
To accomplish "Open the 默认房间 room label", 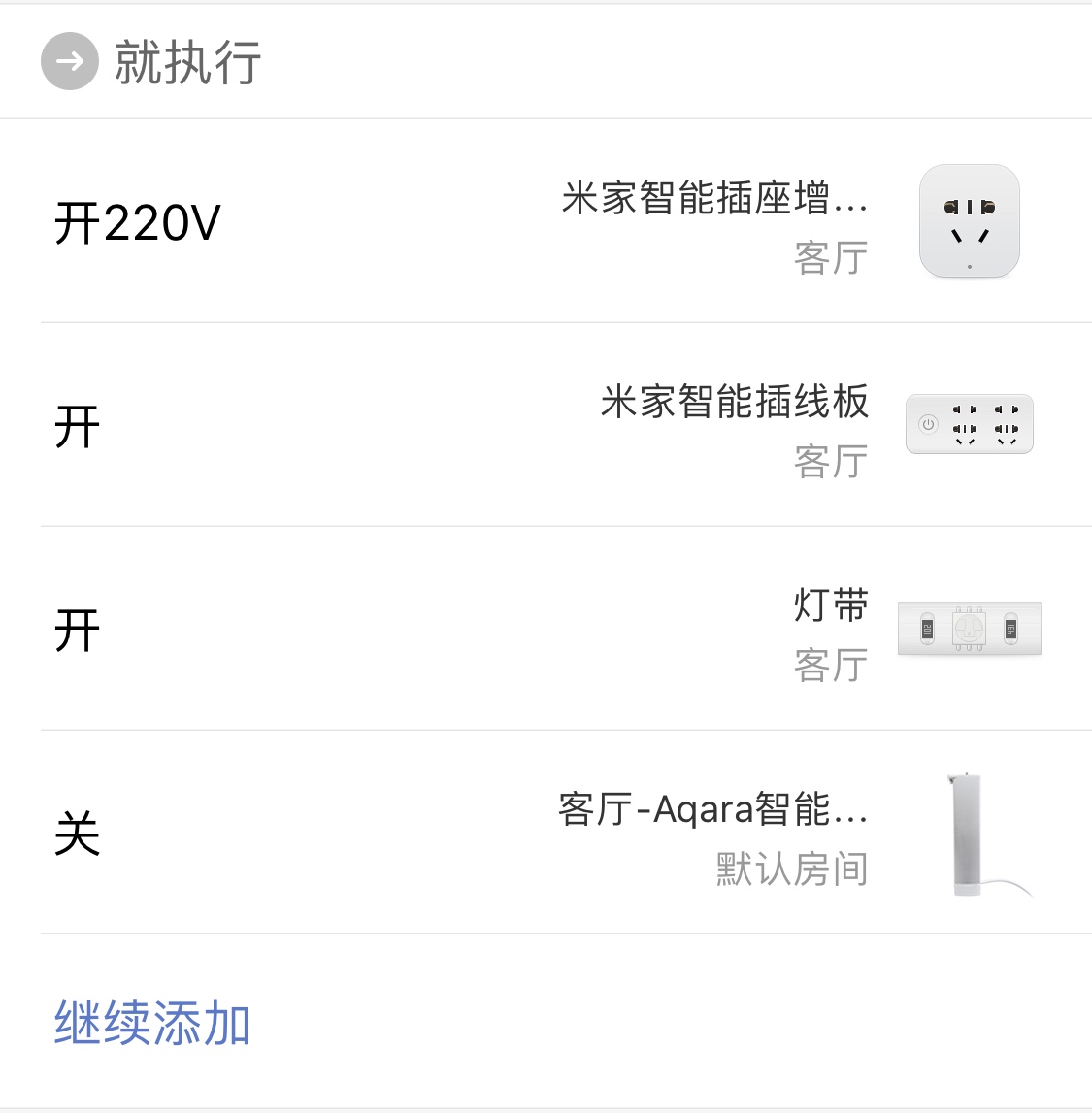I will coord(790,871).
